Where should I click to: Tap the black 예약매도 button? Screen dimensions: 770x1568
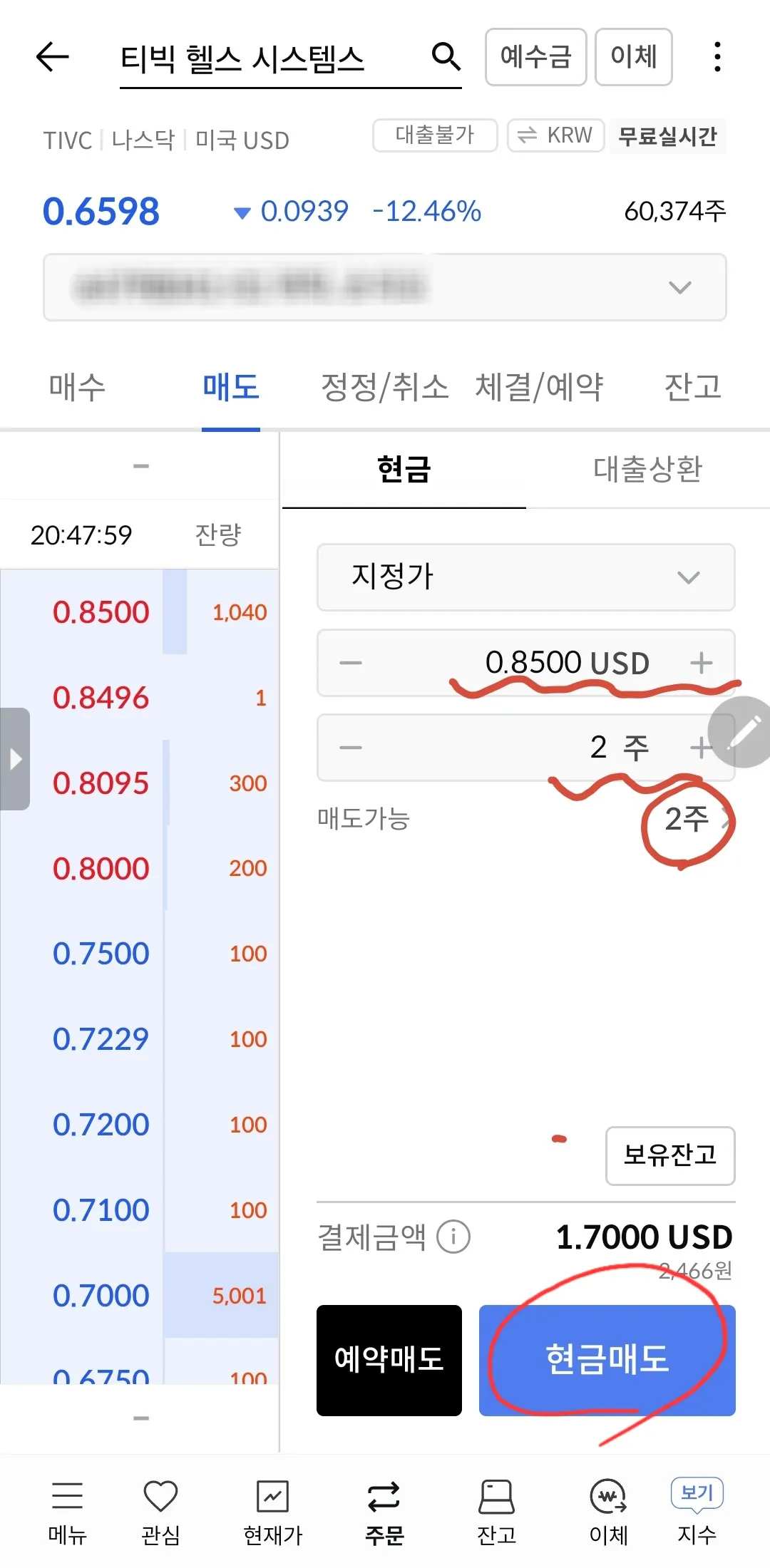point(389,1360)
